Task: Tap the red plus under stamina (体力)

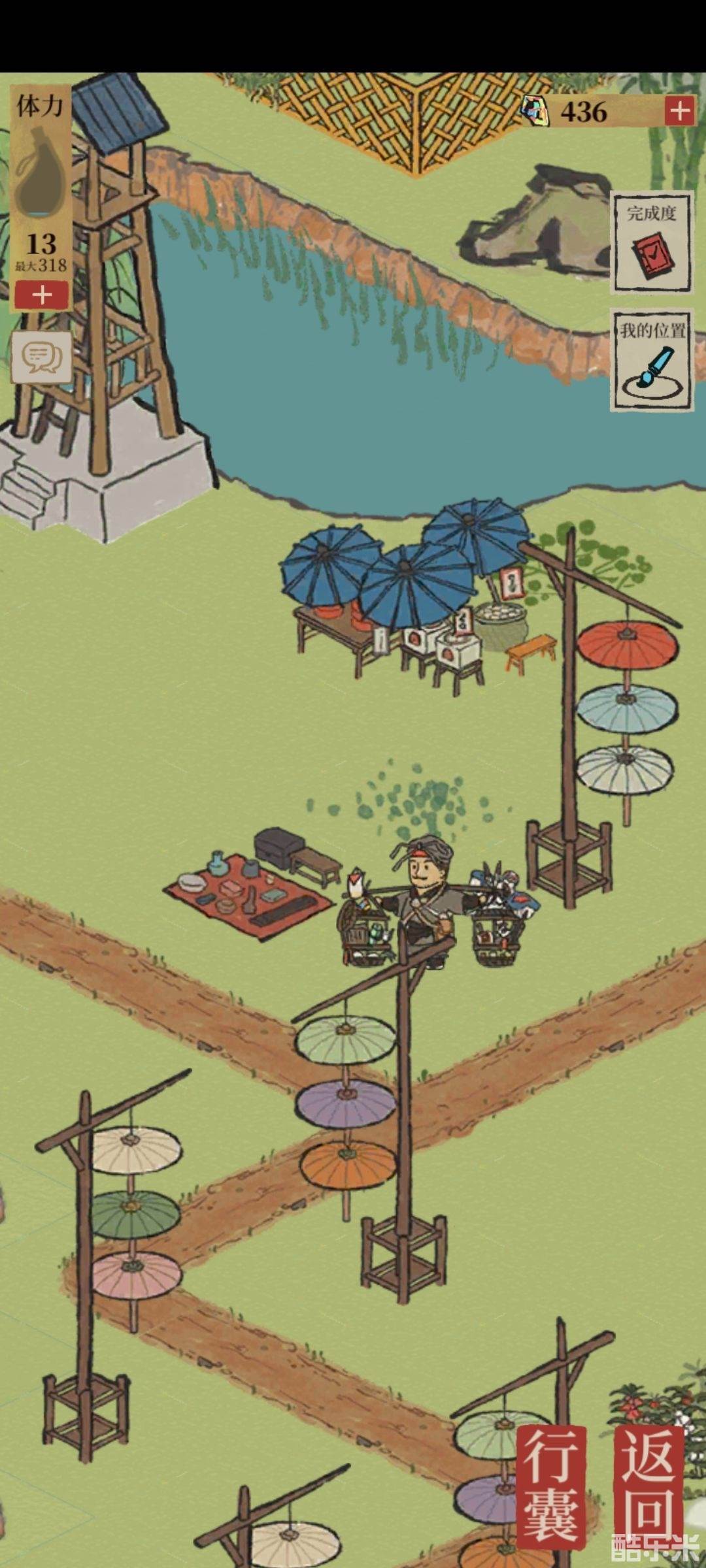Action: (42, 295)
